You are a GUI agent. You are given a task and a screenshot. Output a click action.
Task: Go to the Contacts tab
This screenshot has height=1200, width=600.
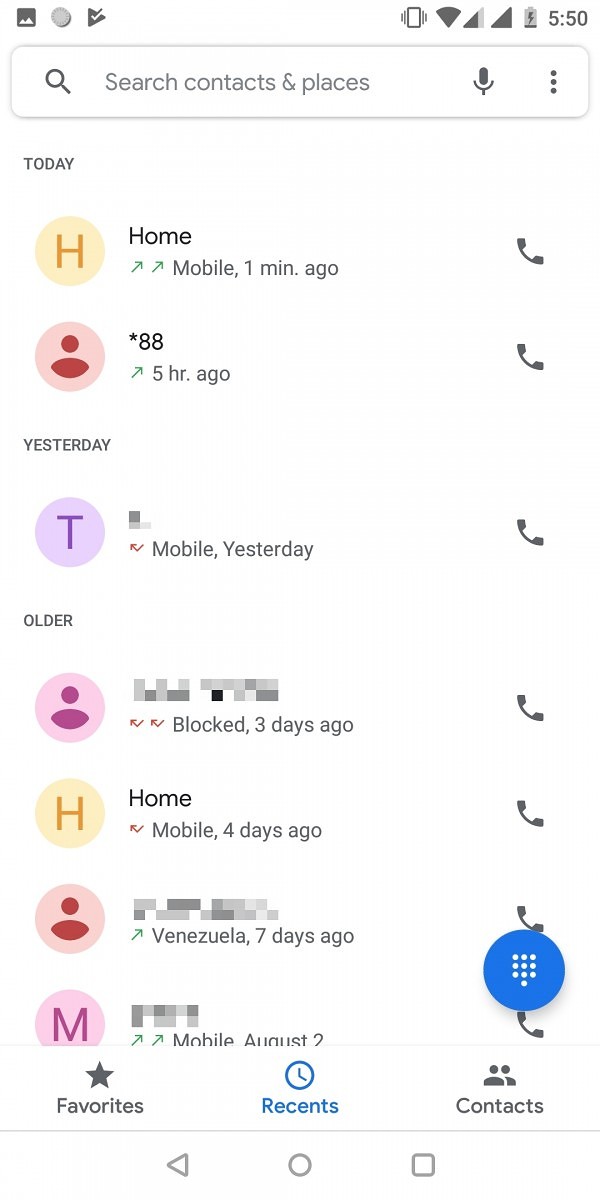[500, 1089]
